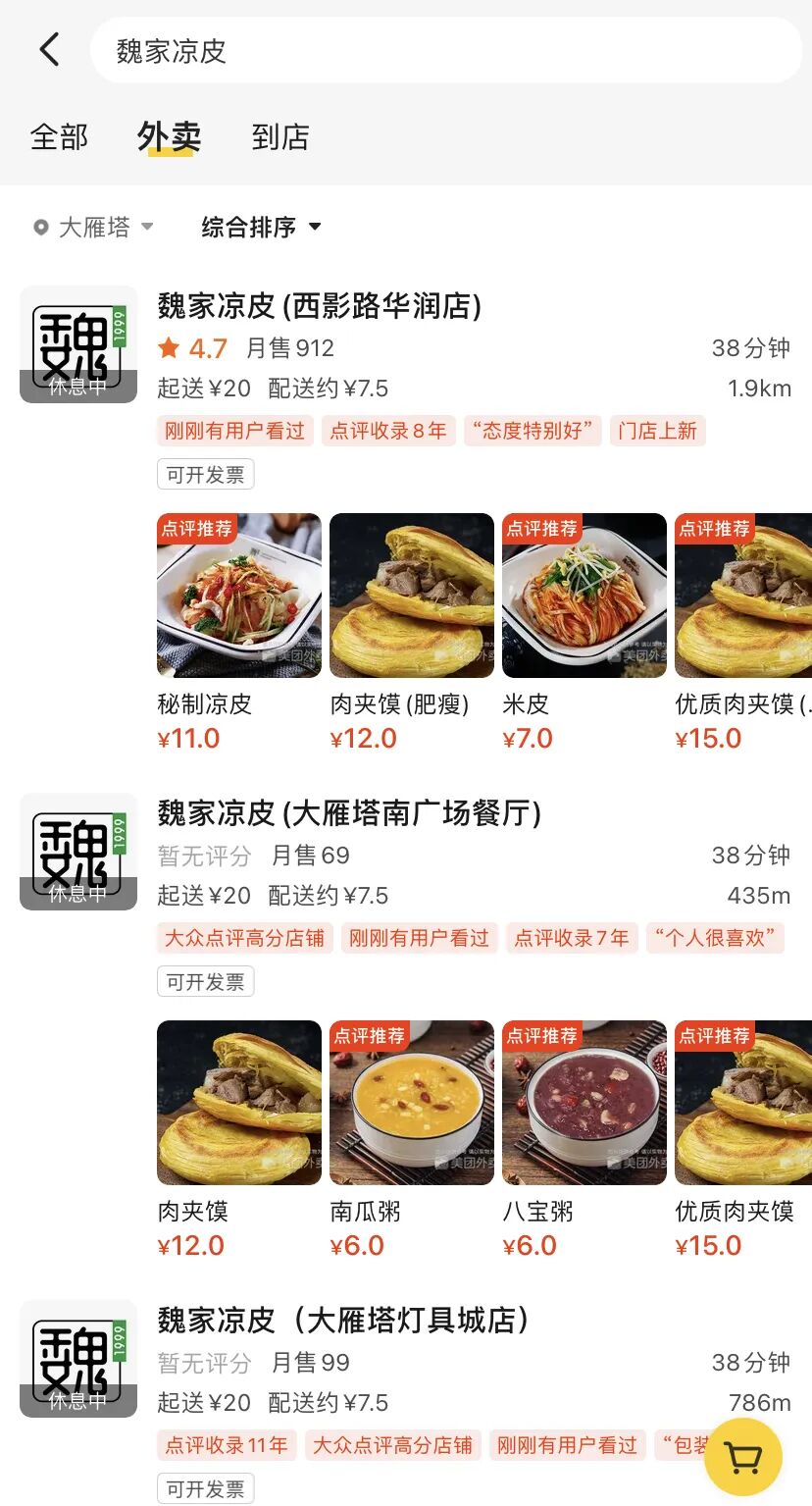
Task: Go back using the top arrow
Action: [49, 50]
